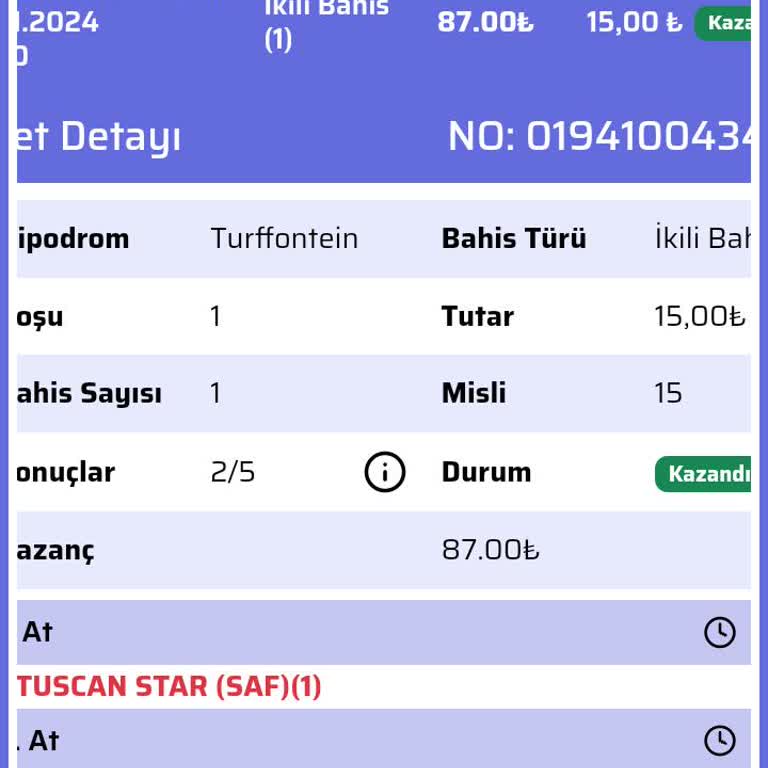Open the info icon beside Sonuçlar 2/5
The height and width of the screenshot is (768, 768).
(x=385, y=472)
